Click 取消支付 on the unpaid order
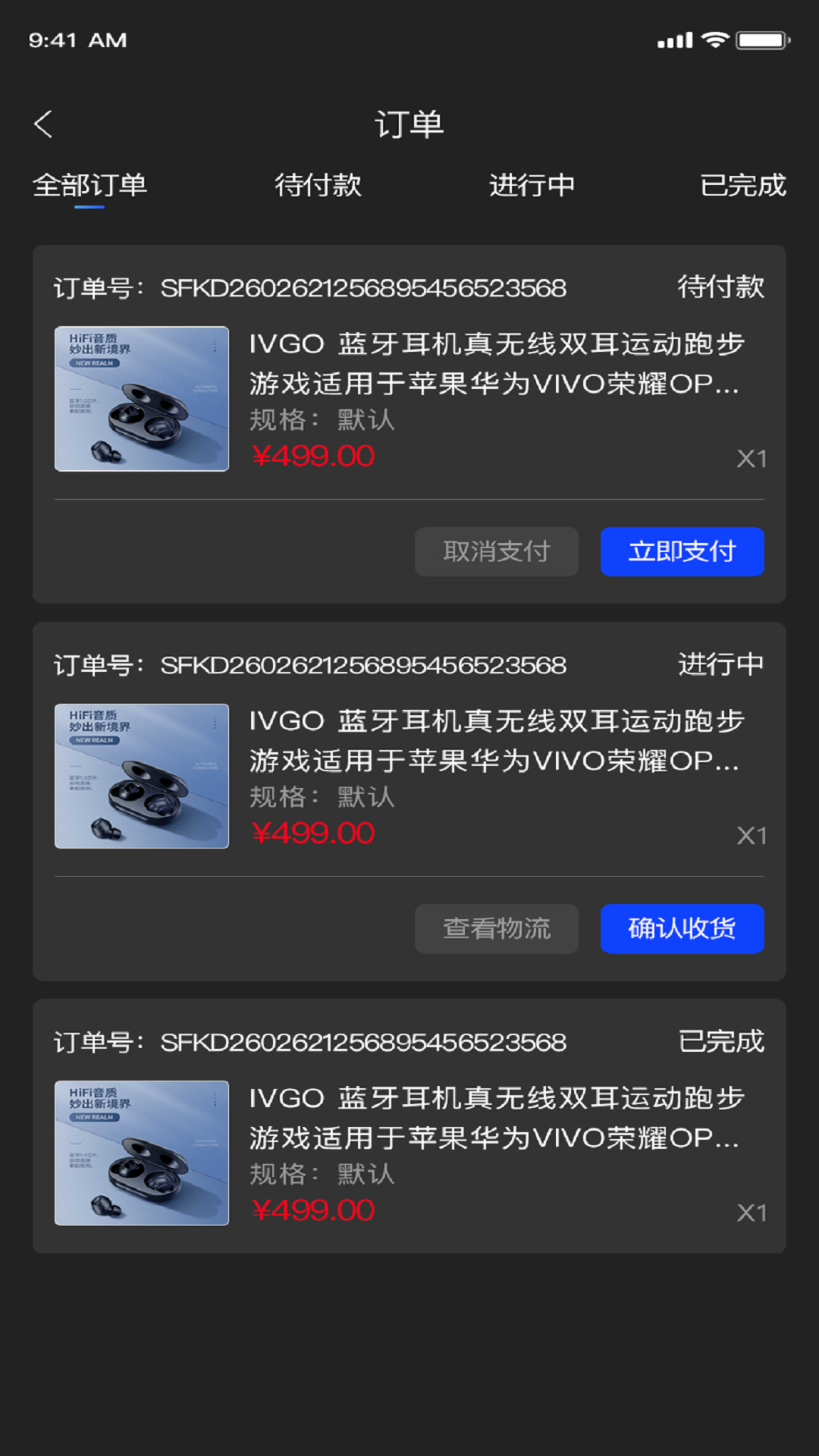The width and height of the screenshot is (819, 1456). 497,552
